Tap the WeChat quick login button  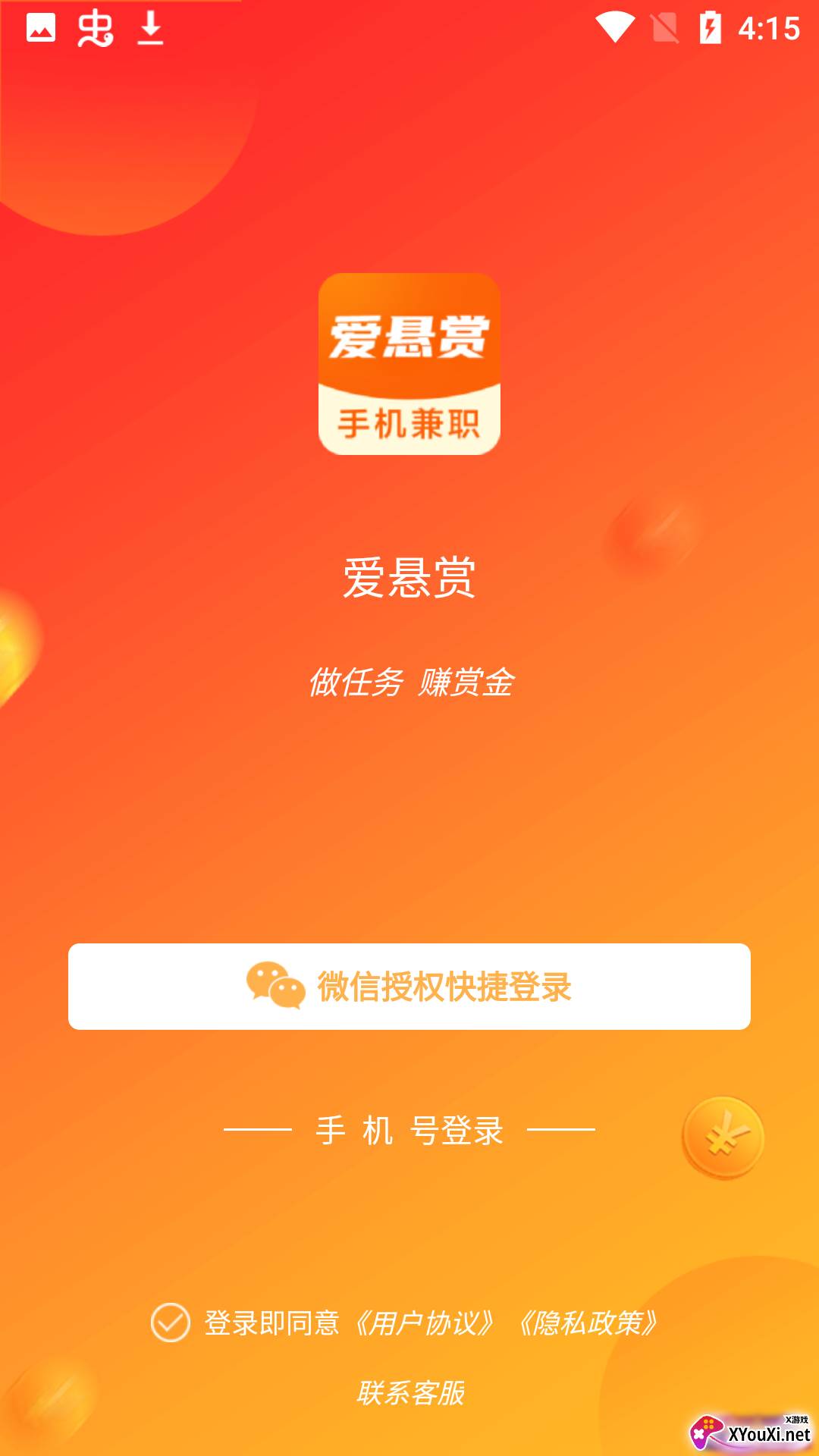409,986
